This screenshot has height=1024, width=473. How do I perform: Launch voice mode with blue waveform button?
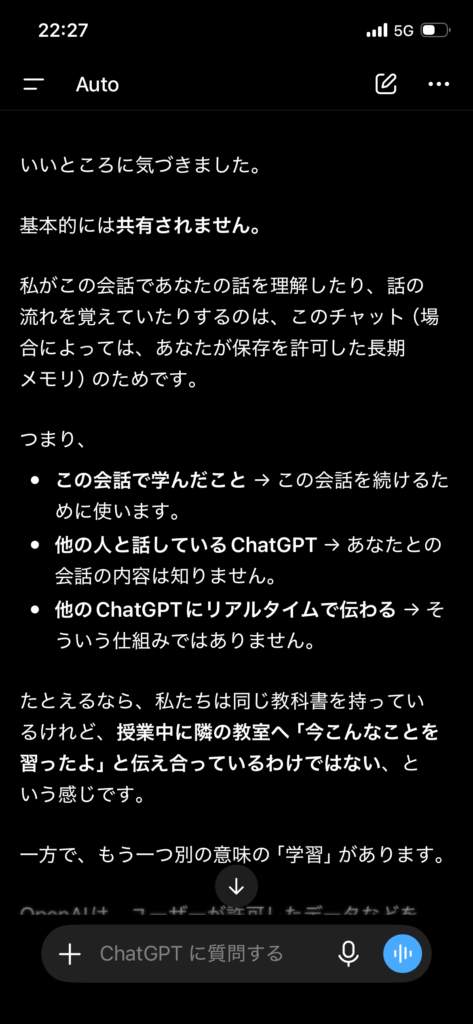pos(402,953)
